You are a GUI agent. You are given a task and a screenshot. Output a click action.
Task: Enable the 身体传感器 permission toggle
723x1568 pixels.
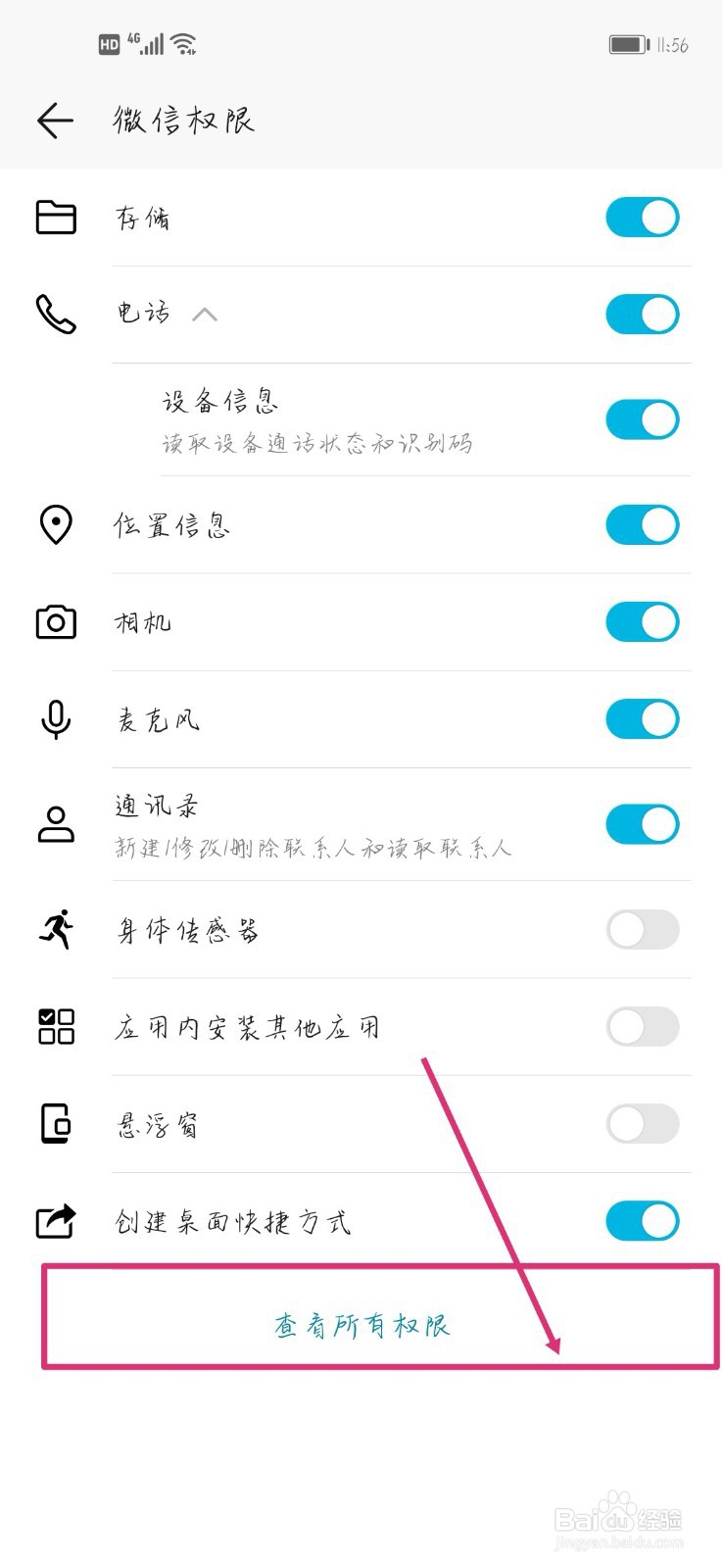(642, 929)
